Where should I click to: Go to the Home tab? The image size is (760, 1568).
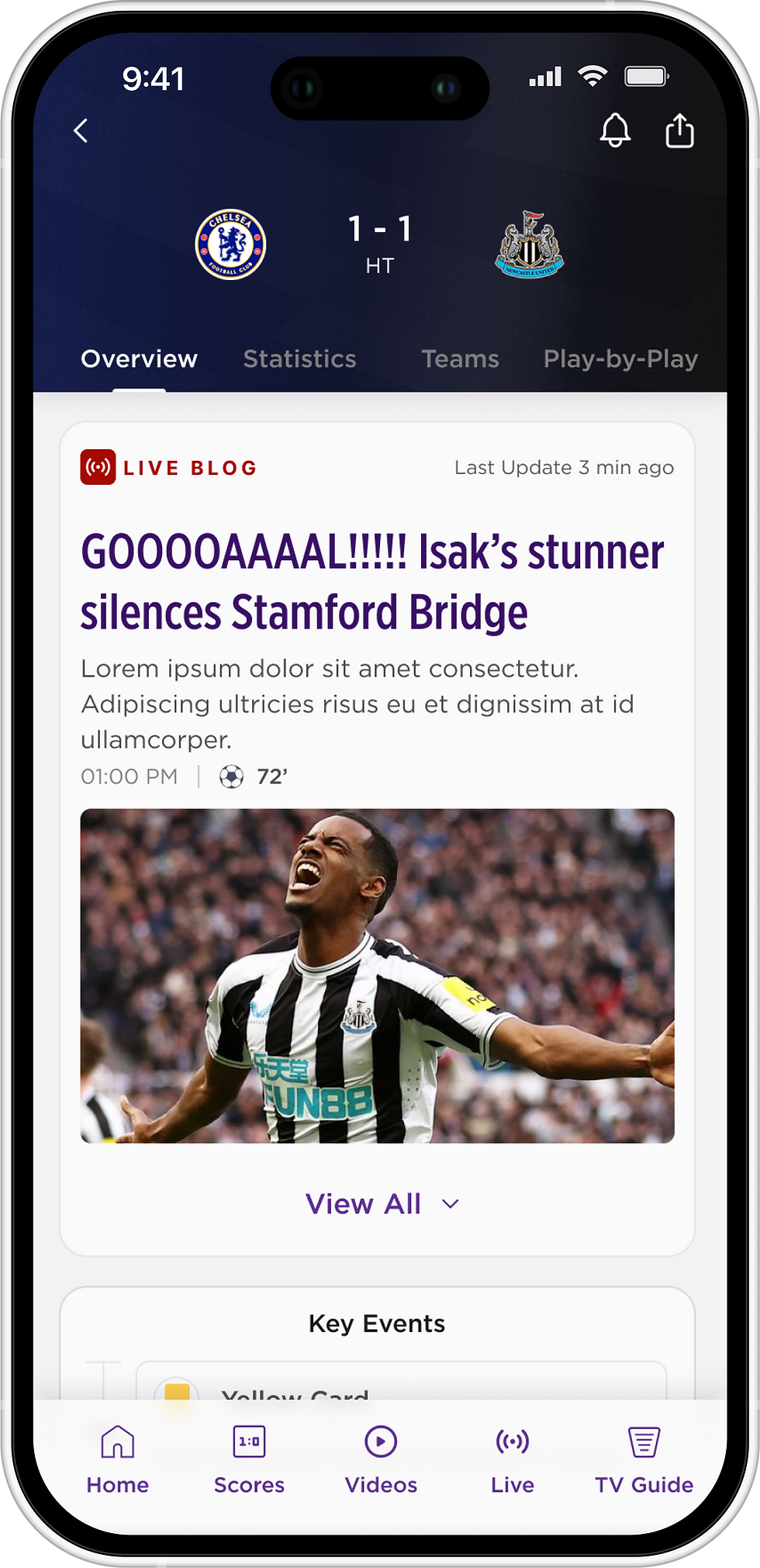[x=118, y=1460]
